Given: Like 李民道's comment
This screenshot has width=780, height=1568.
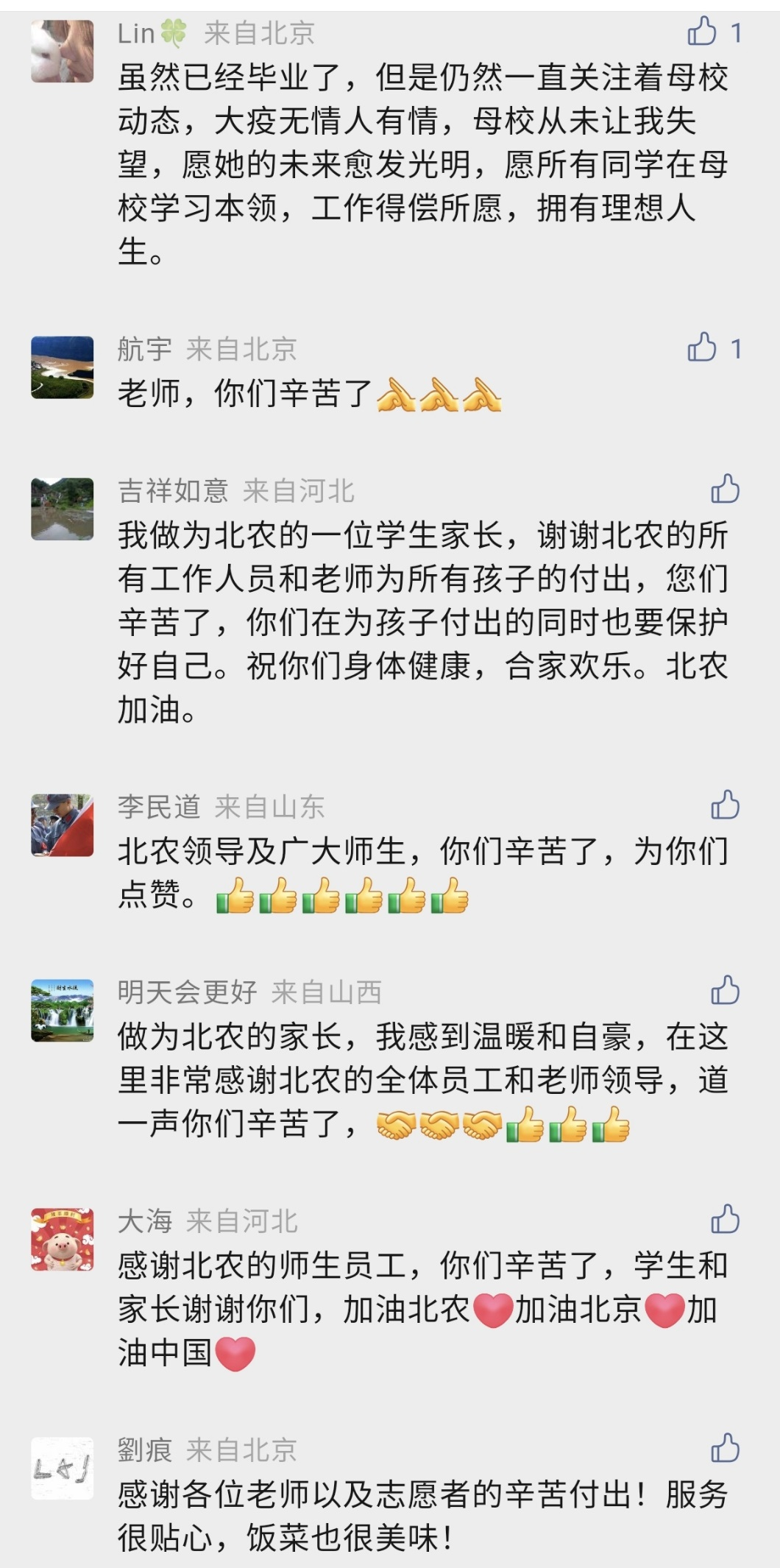Looking at the screenshot, I should [x=725, y=805].
